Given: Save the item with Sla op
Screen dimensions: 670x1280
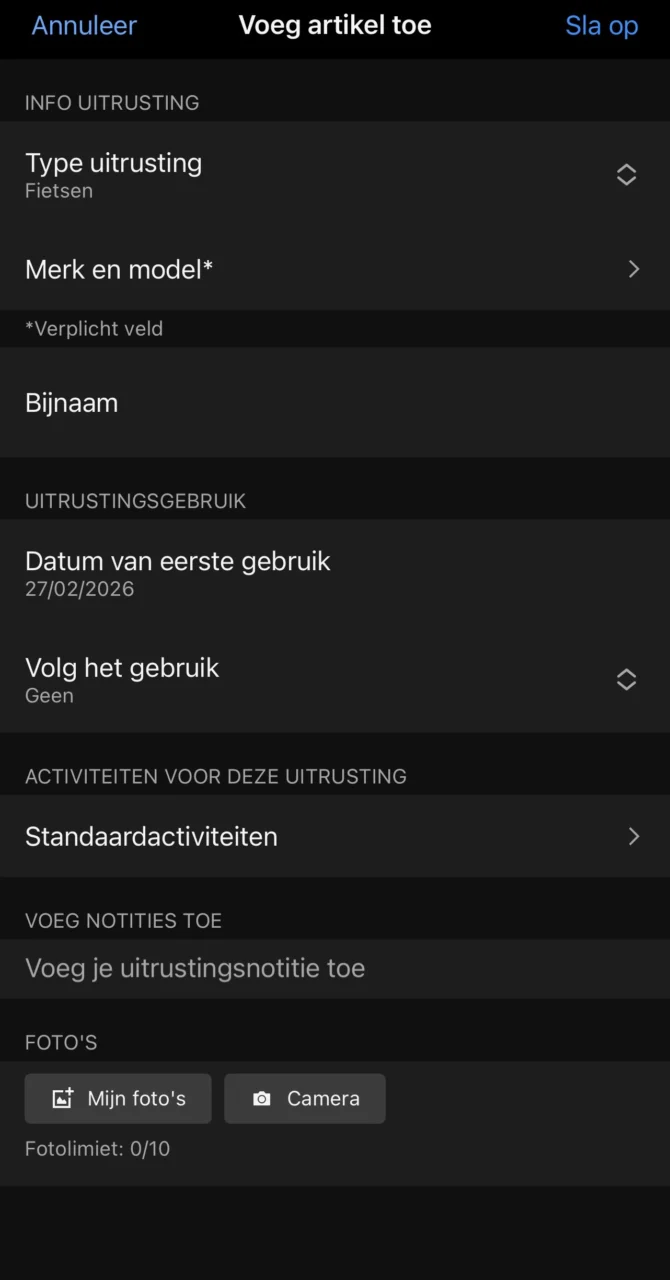Looking at the screenshot, I should tap(601, 26).
